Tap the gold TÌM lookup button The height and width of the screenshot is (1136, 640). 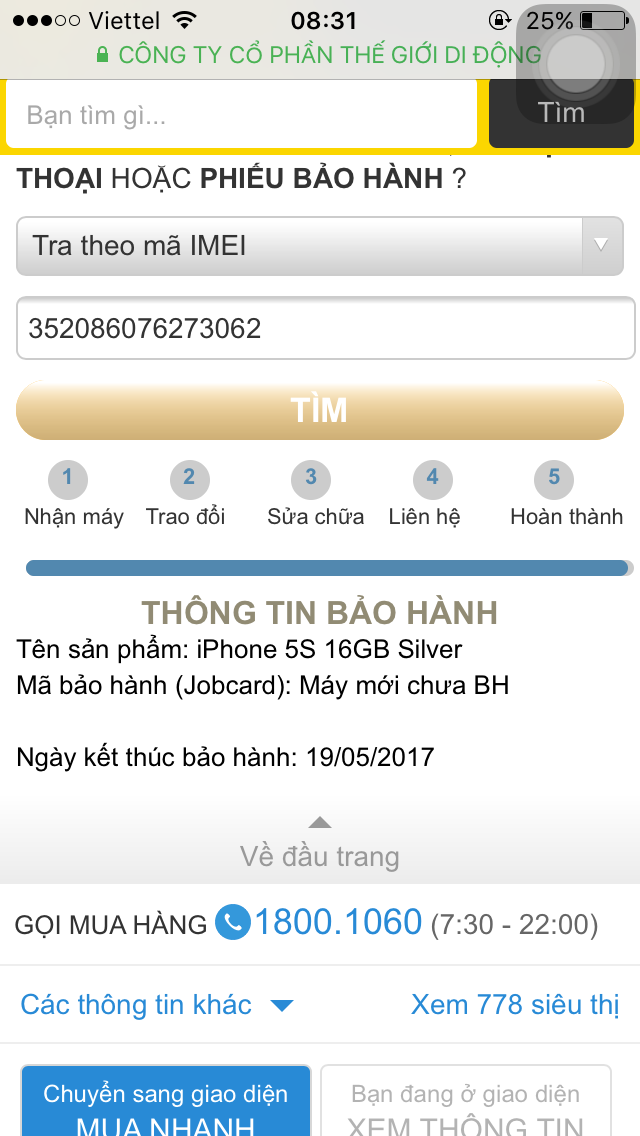pos(319,410)
